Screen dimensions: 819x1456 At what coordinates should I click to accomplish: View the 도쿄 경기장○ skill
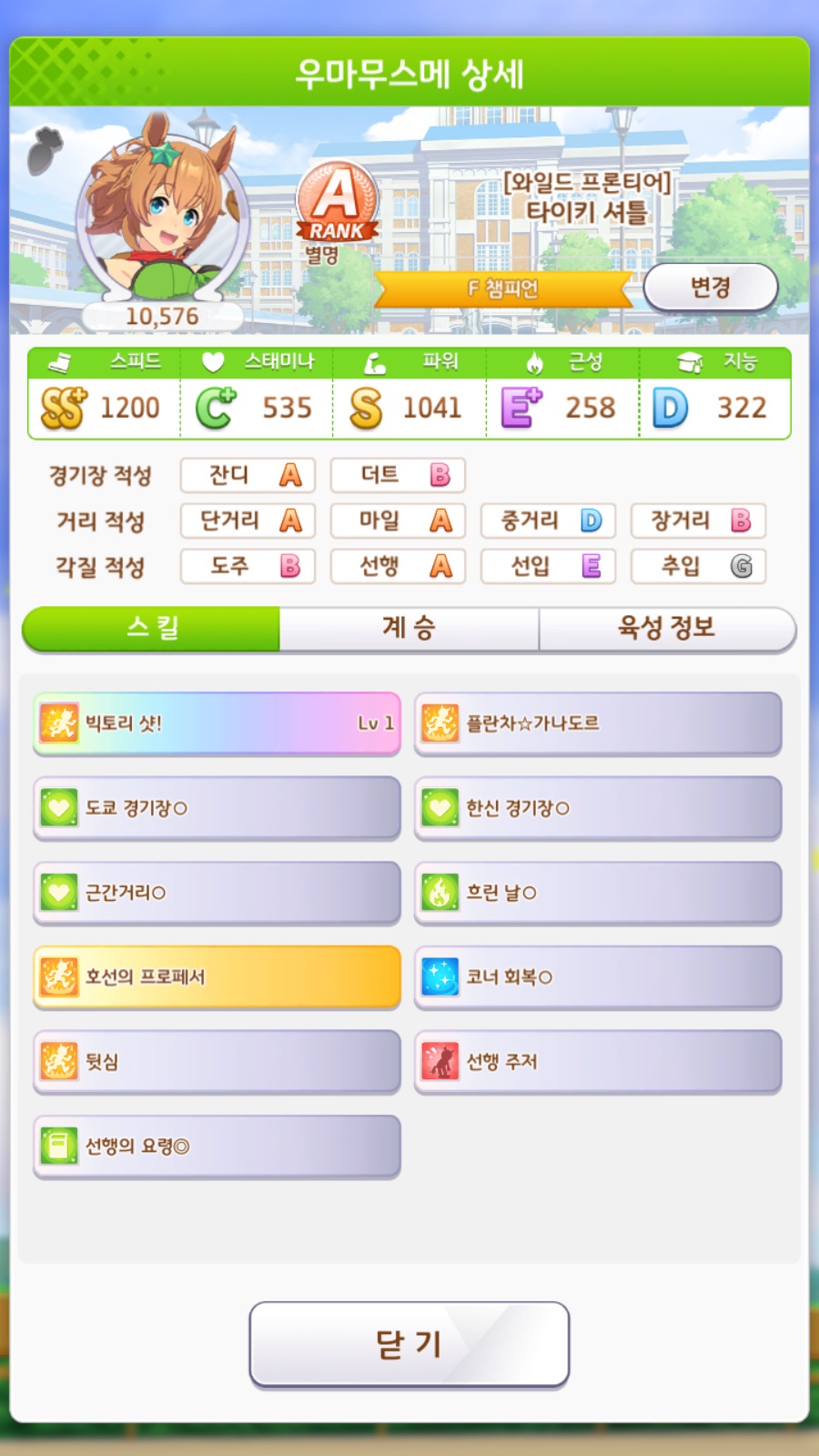pos(217,808)
